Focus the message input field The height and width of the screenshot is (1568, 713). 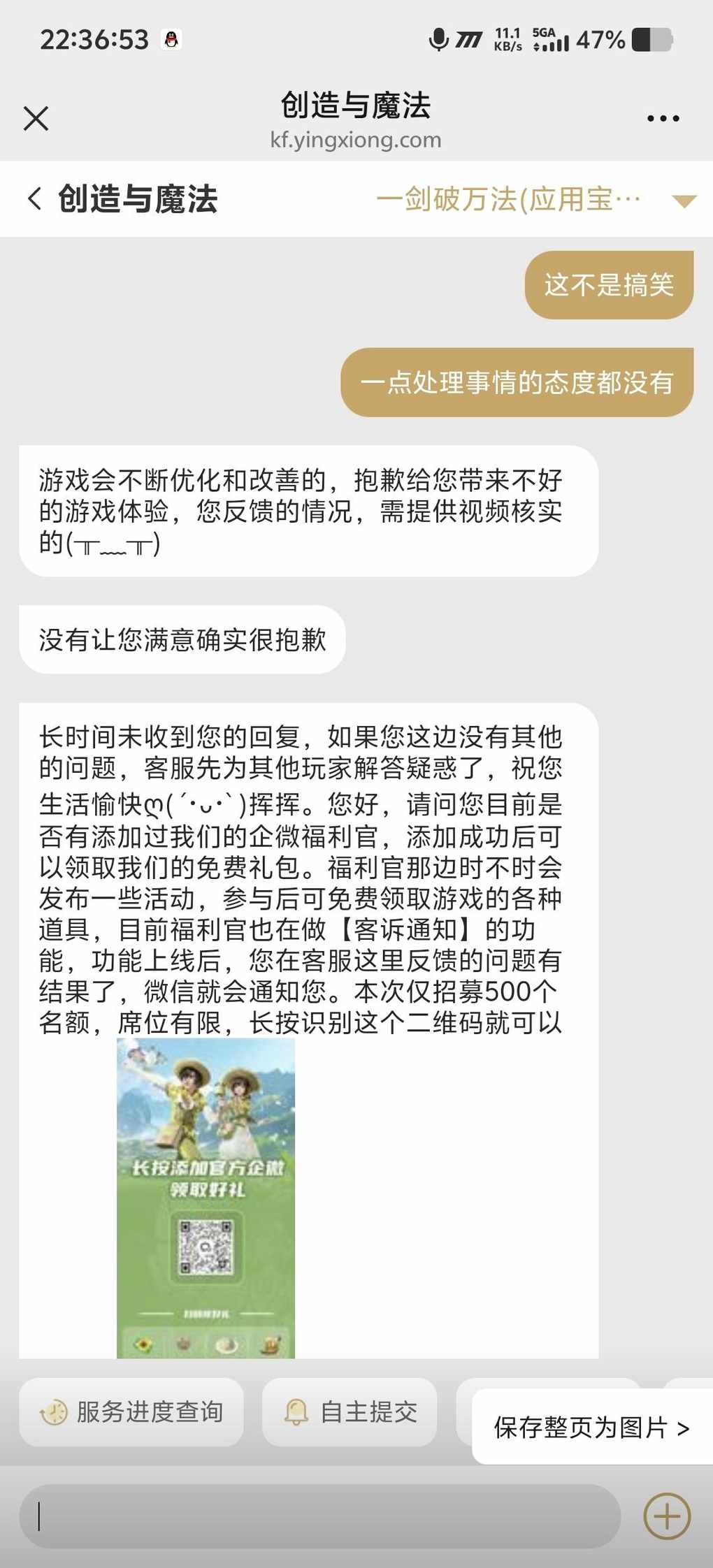tap(320, 1516)
